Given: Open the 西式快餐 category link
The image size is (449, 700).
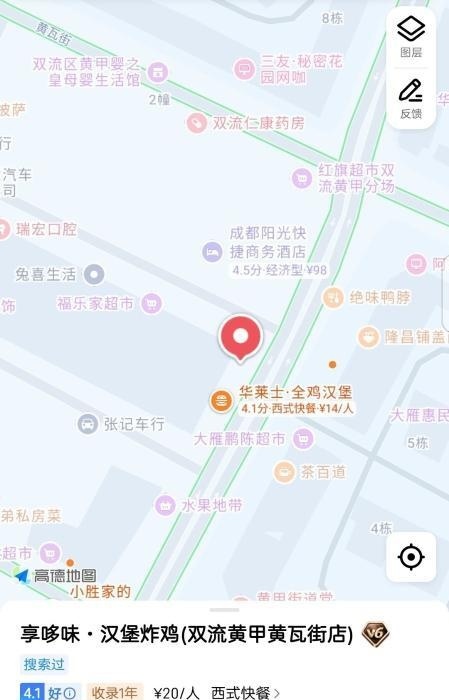Looking at the screenshot, I should [x=245, y=692].
